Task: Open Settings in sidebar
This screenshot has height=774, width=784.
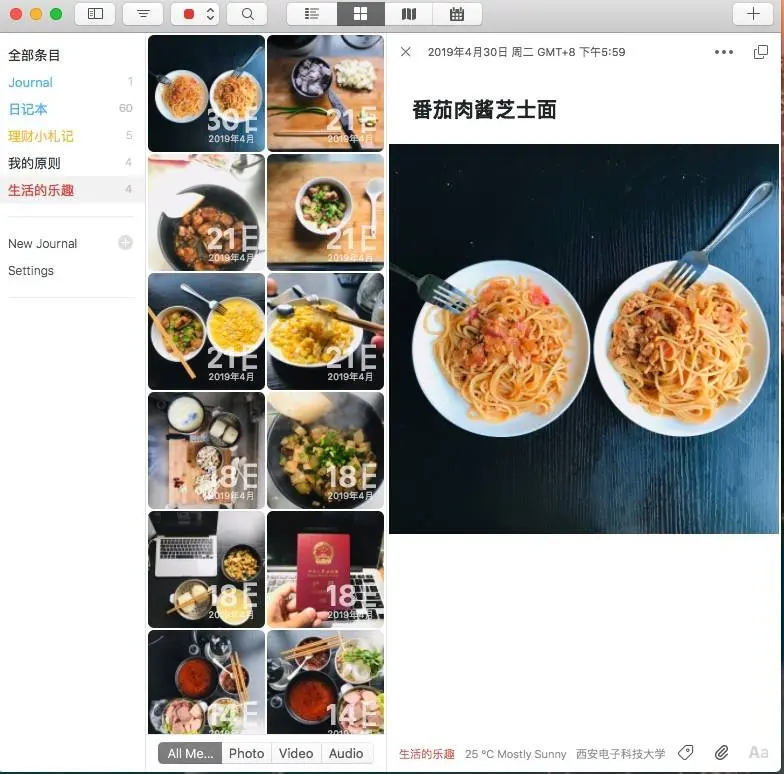Action: (31, 270)
